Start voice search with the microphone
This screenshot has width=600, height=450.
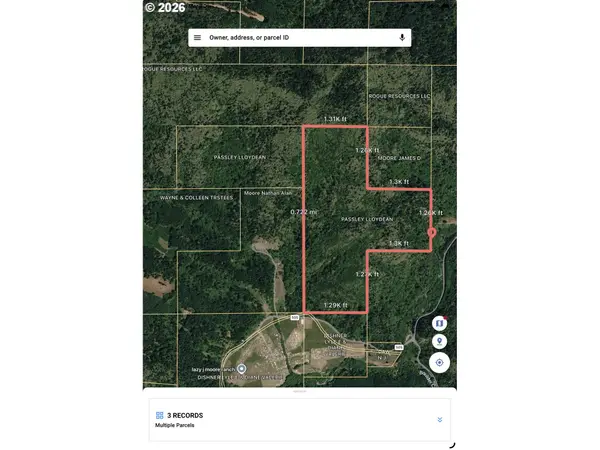(x=402, y=37)
